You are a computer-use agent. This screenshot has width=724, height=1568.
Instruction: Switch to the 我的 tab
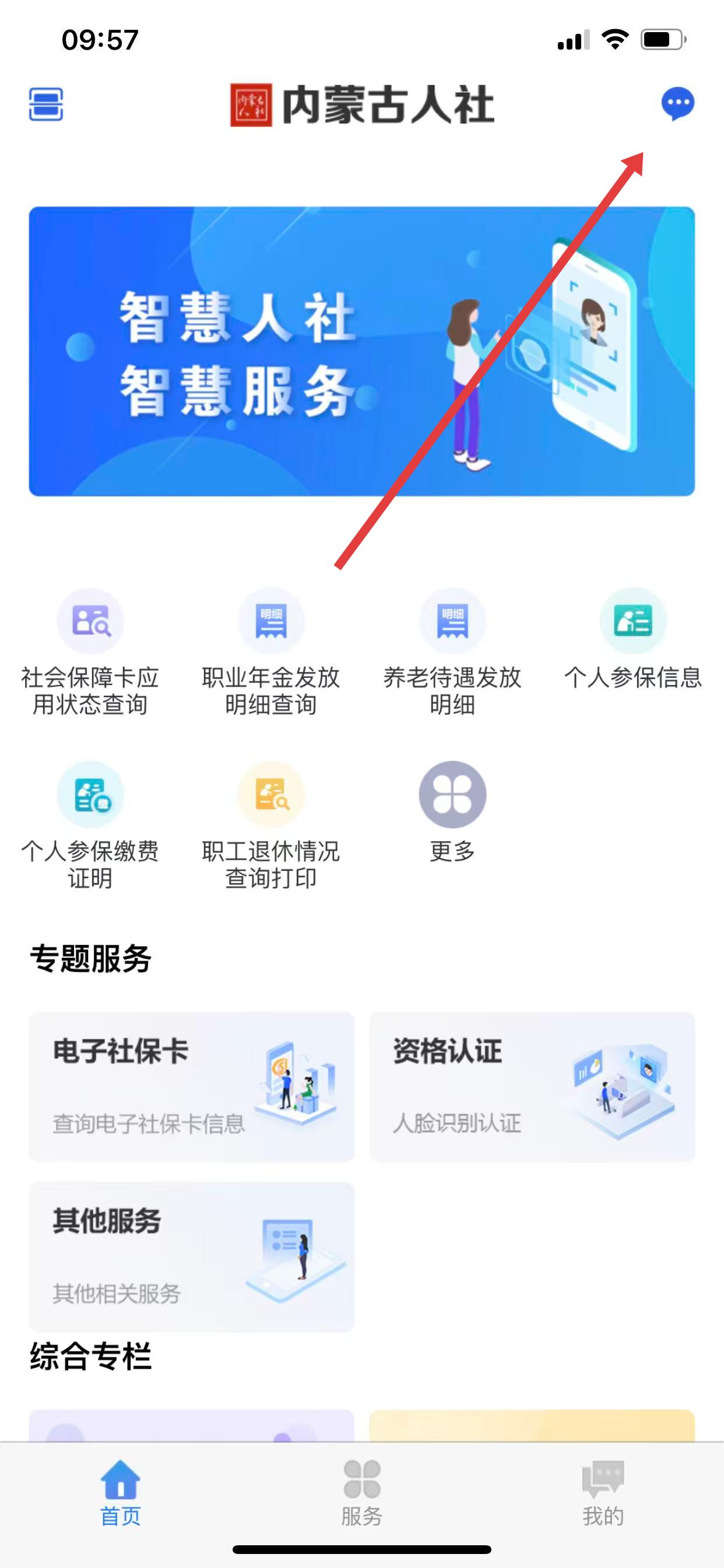[603, 1493]
